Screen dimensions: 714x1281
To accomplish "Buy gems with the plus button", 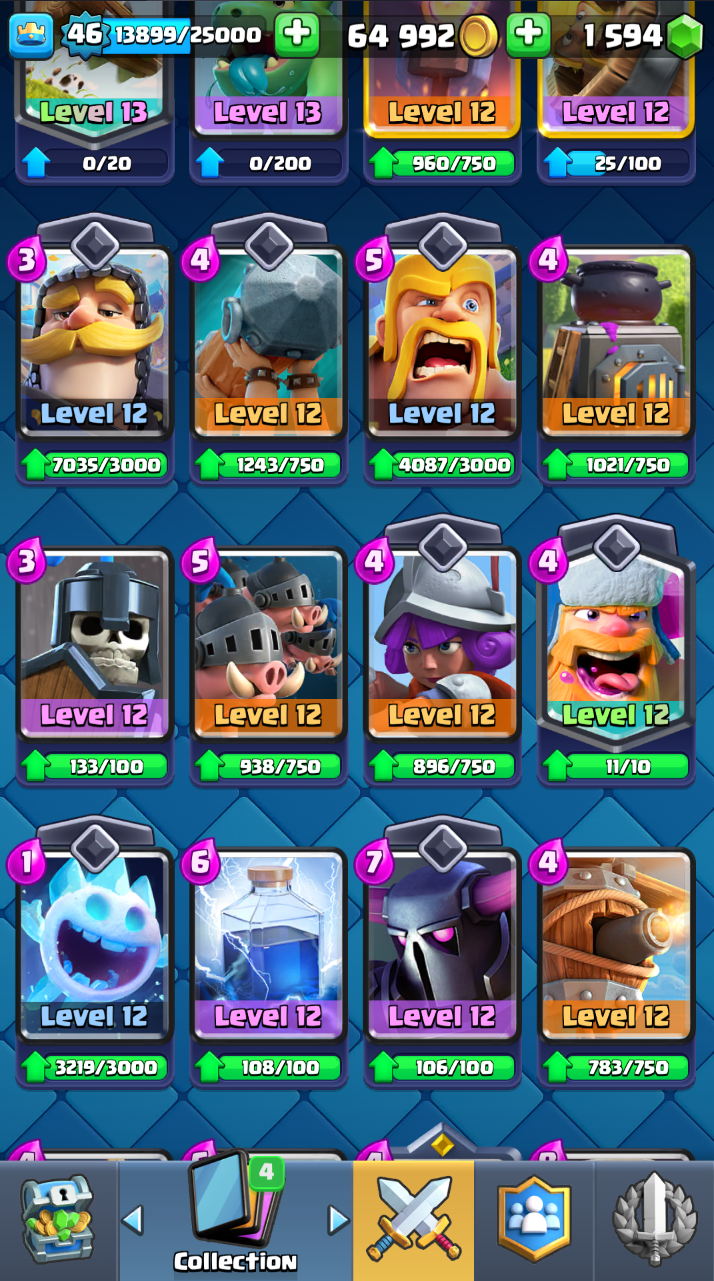I will [528, 35].
